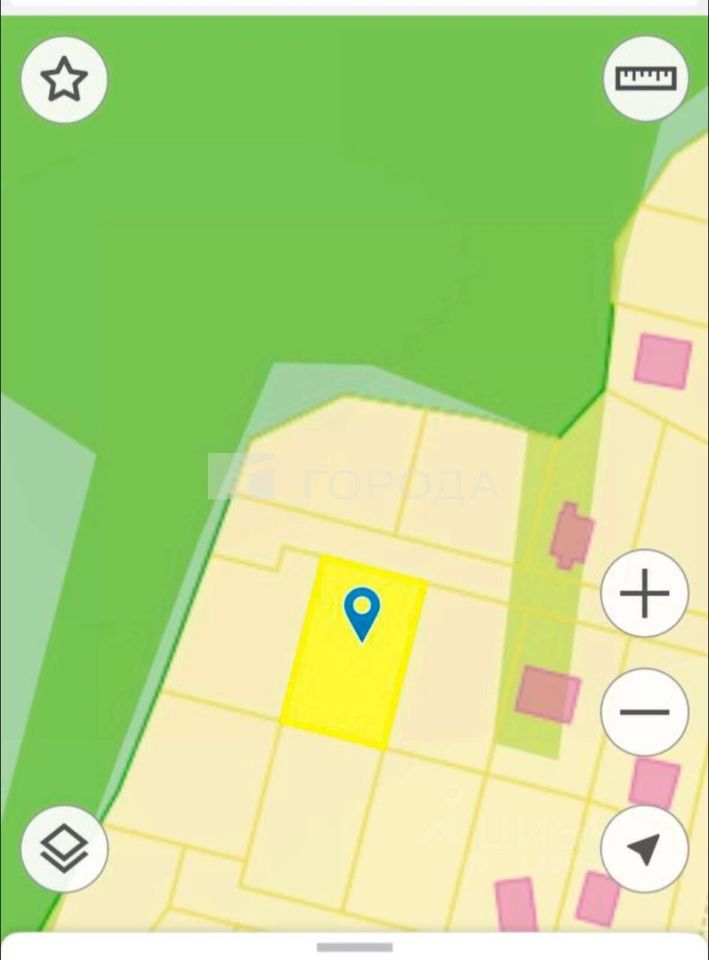The image size is (709, 960).
Task: Open favorites star button
Action: click(x=64, y=79)
